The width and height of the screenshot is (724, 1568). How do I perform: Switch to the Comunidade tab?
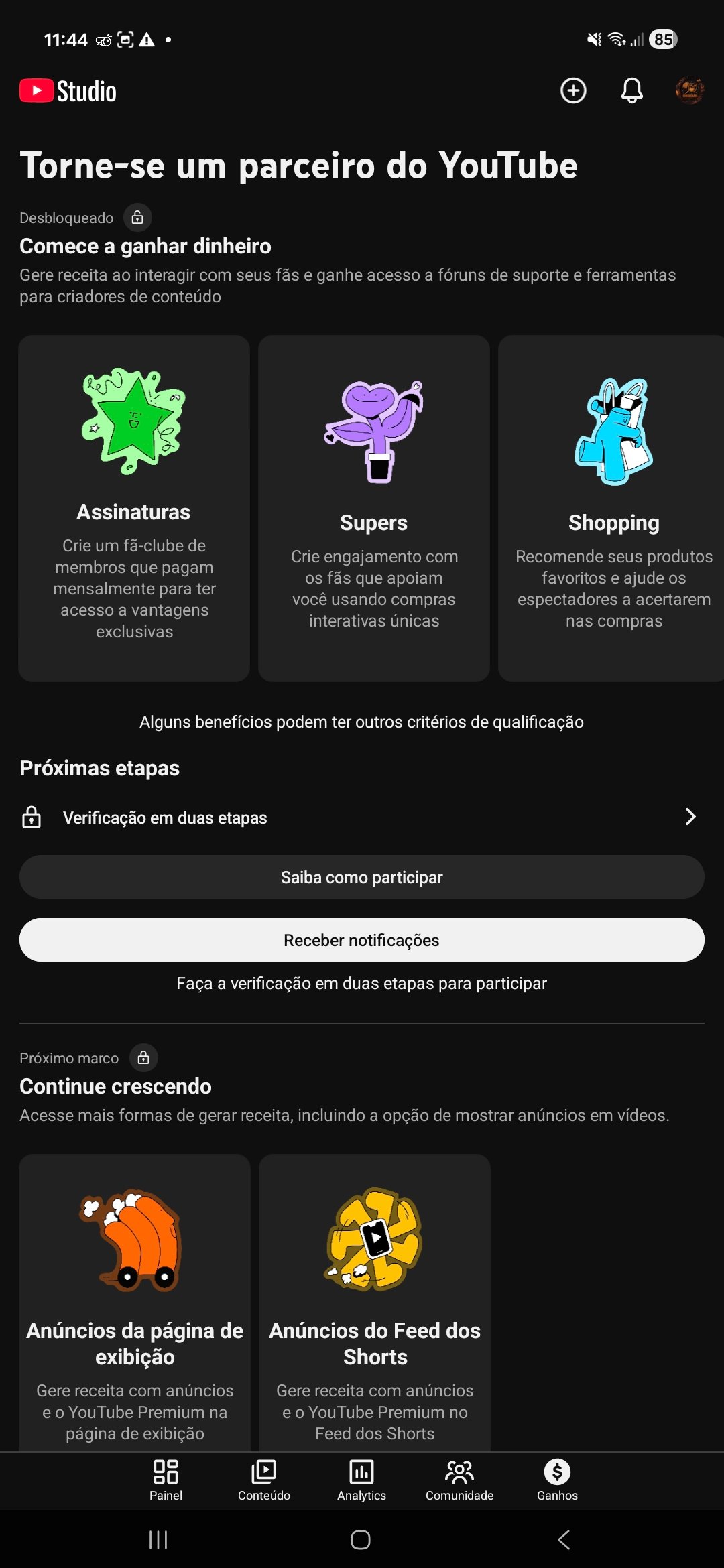(459, 1481)
